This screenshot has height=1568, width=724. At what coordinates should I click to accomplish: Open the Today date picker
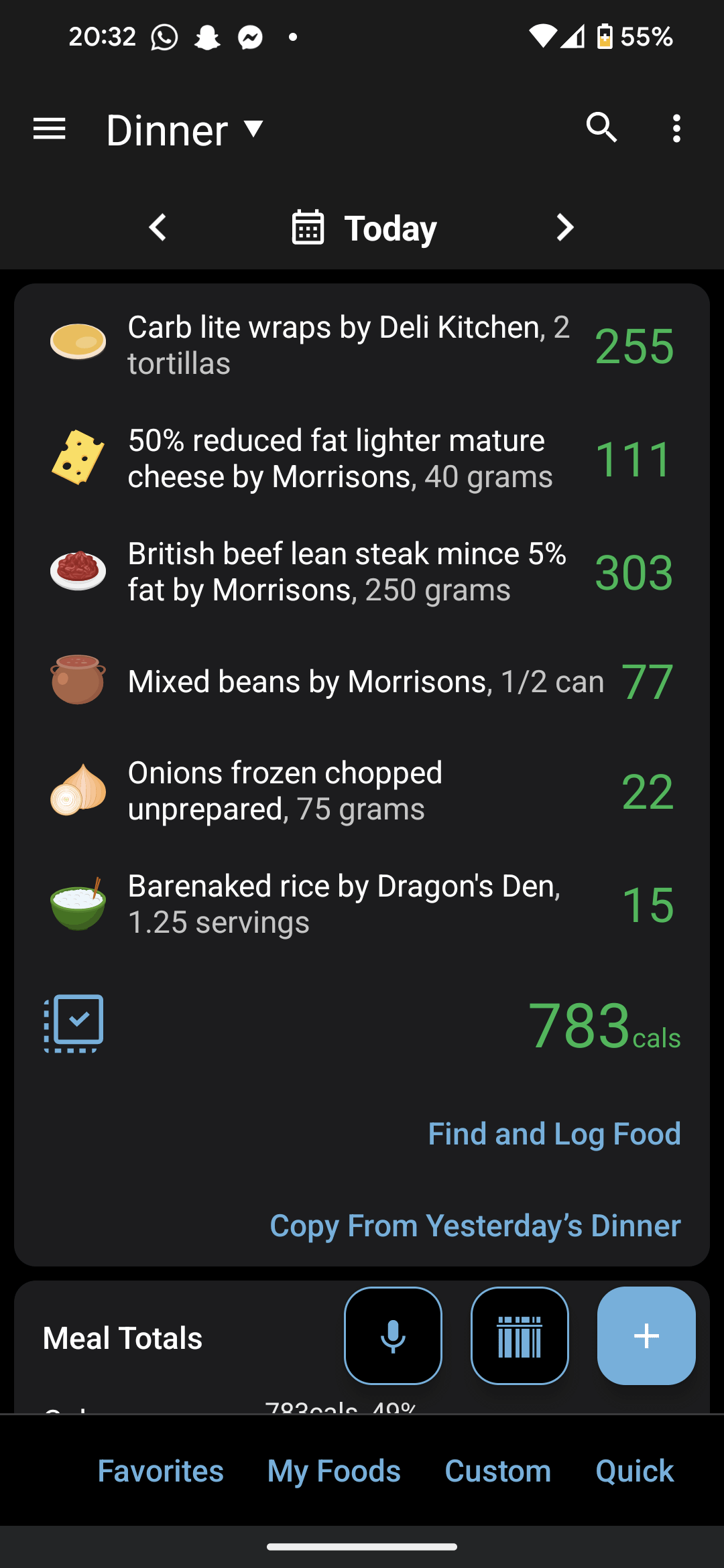click(365, 228)
